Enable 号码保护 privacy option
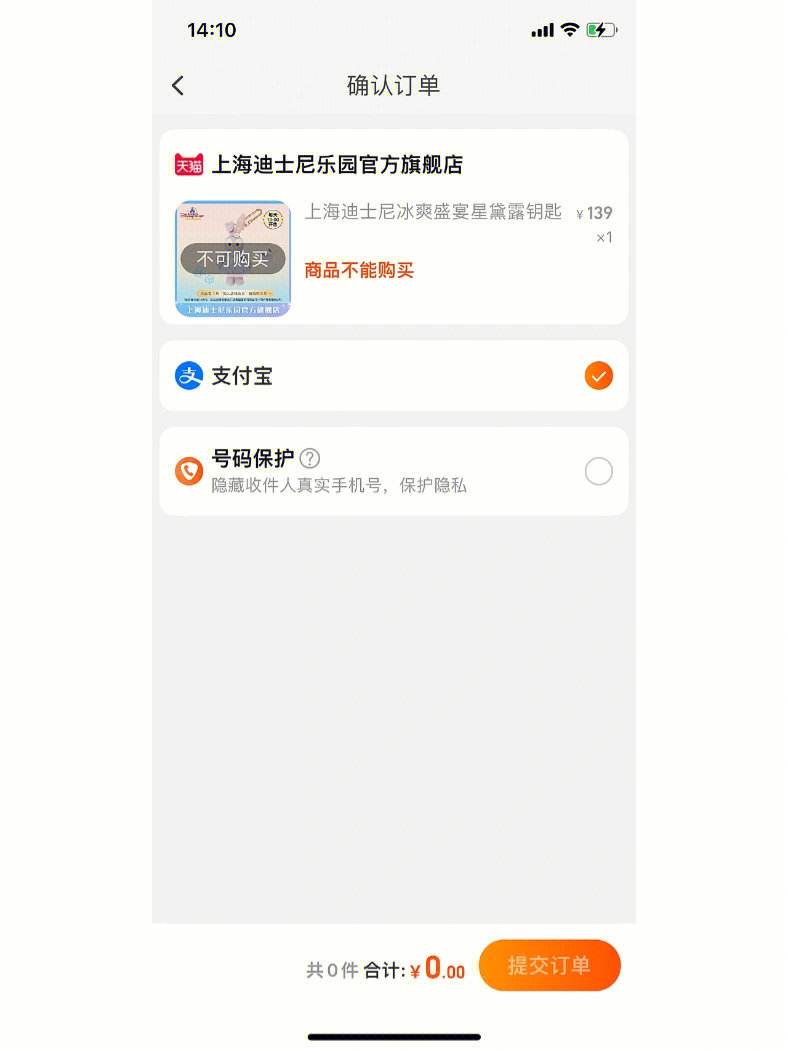Screen dimensions: 788x1051 click(598, 471)
